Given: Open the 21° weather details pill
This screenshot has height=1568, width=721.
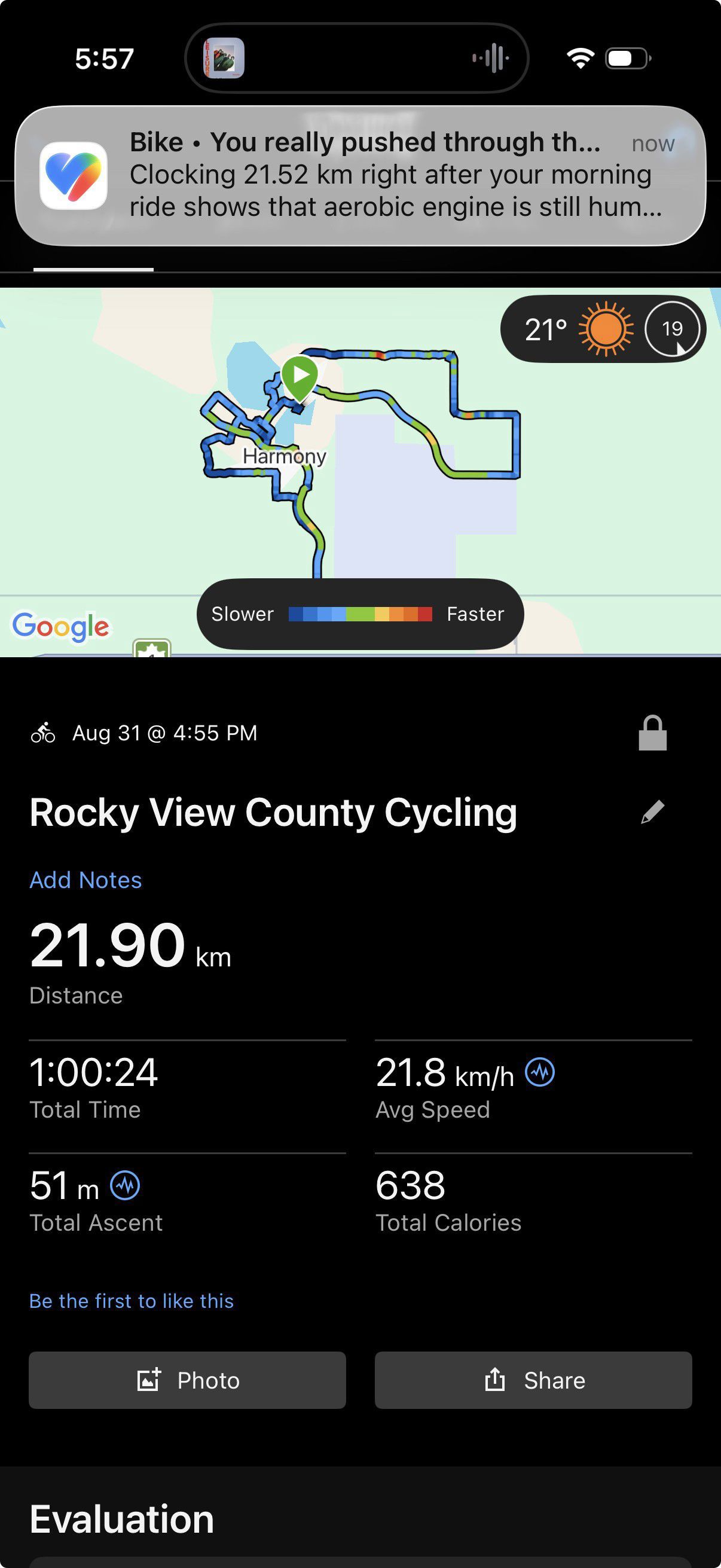Looking at the screenshot, I should (x=603, y=330).
